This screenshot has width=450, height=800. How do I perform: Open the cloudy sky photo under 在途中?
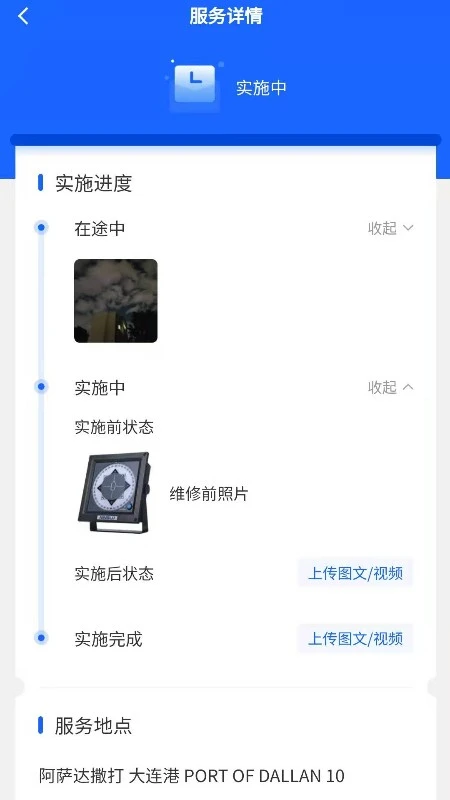pos(116,301)
